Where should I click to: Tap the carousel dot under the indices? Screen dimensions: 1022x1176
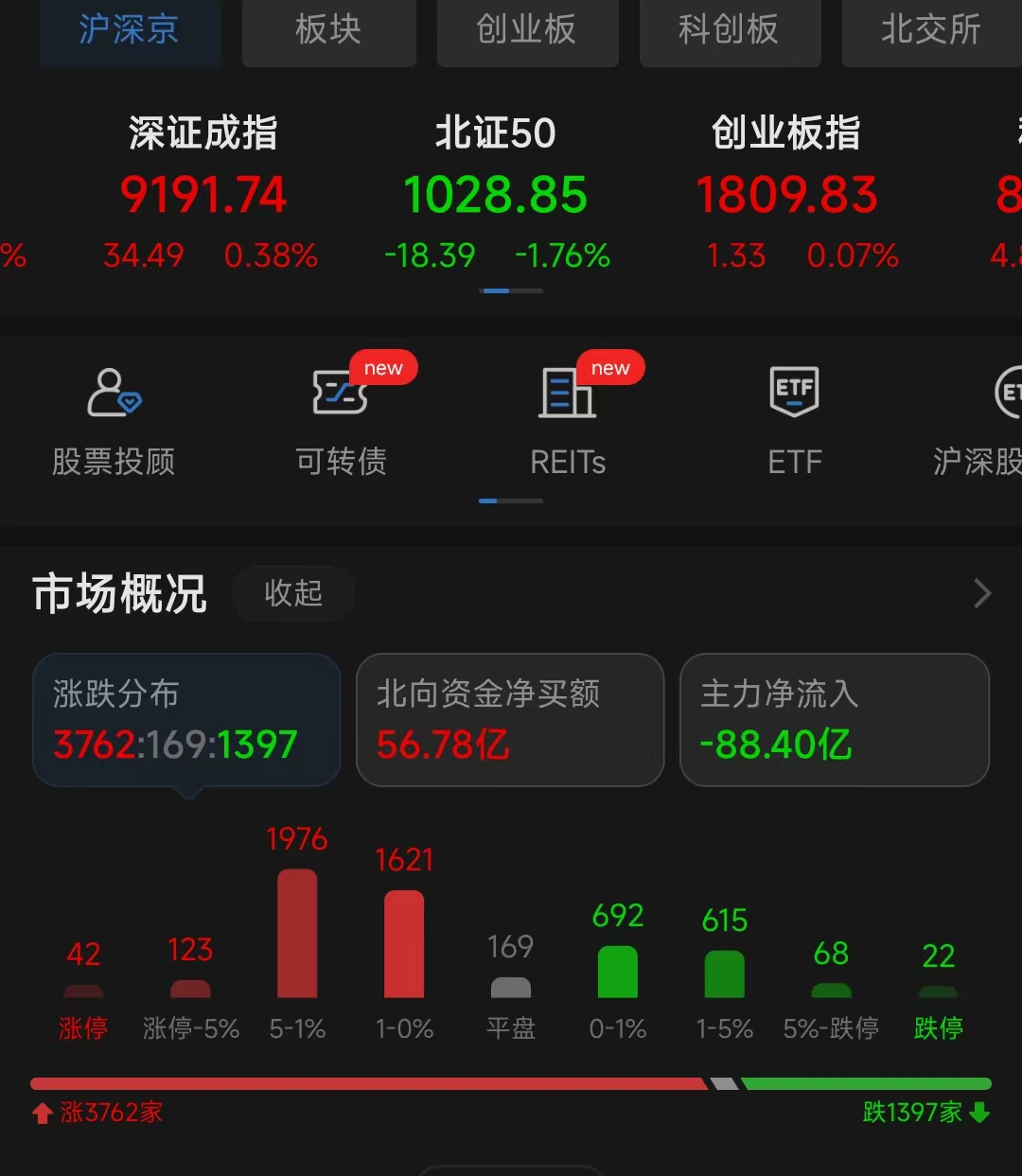click(x=511, y=291)
